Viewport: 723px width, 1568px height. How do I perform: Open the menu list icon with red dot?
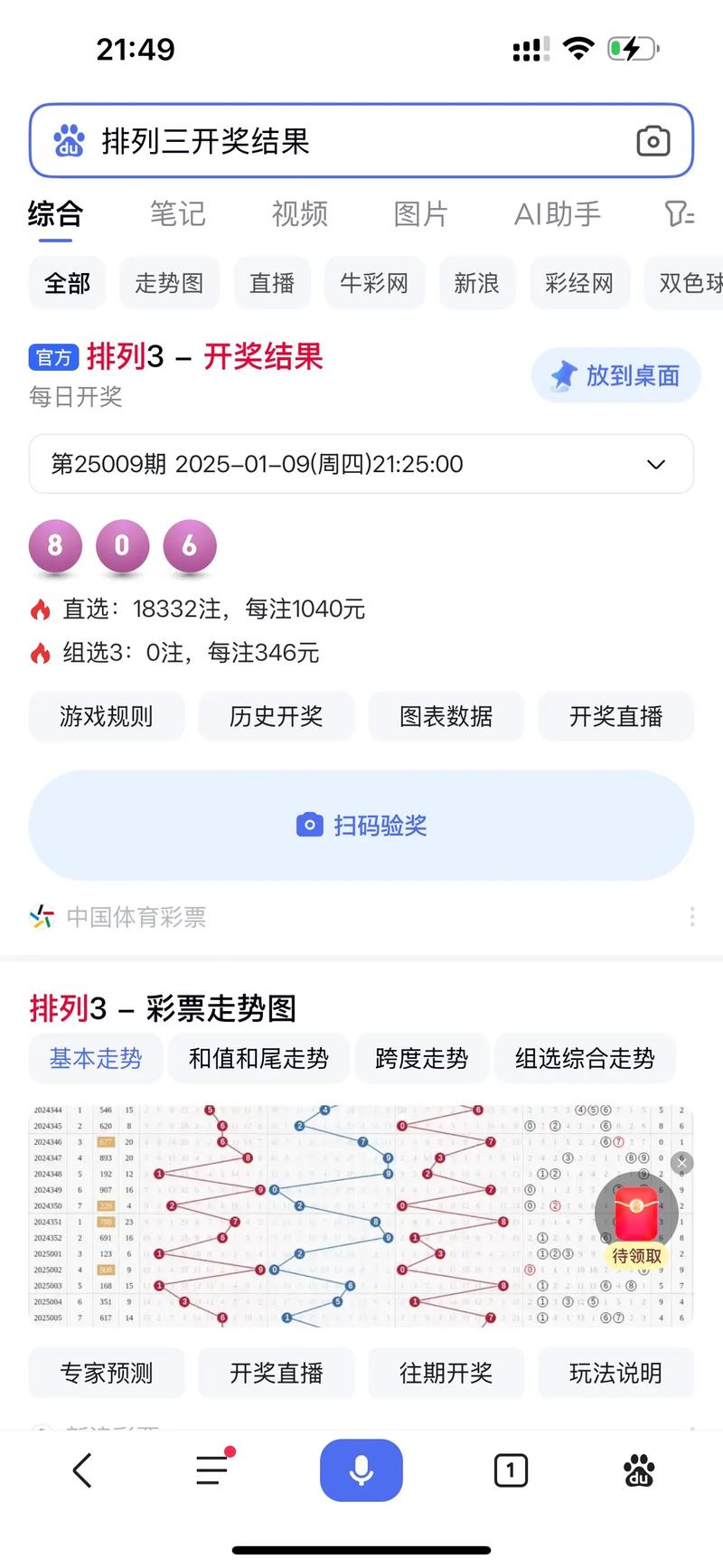point(211,1470)
